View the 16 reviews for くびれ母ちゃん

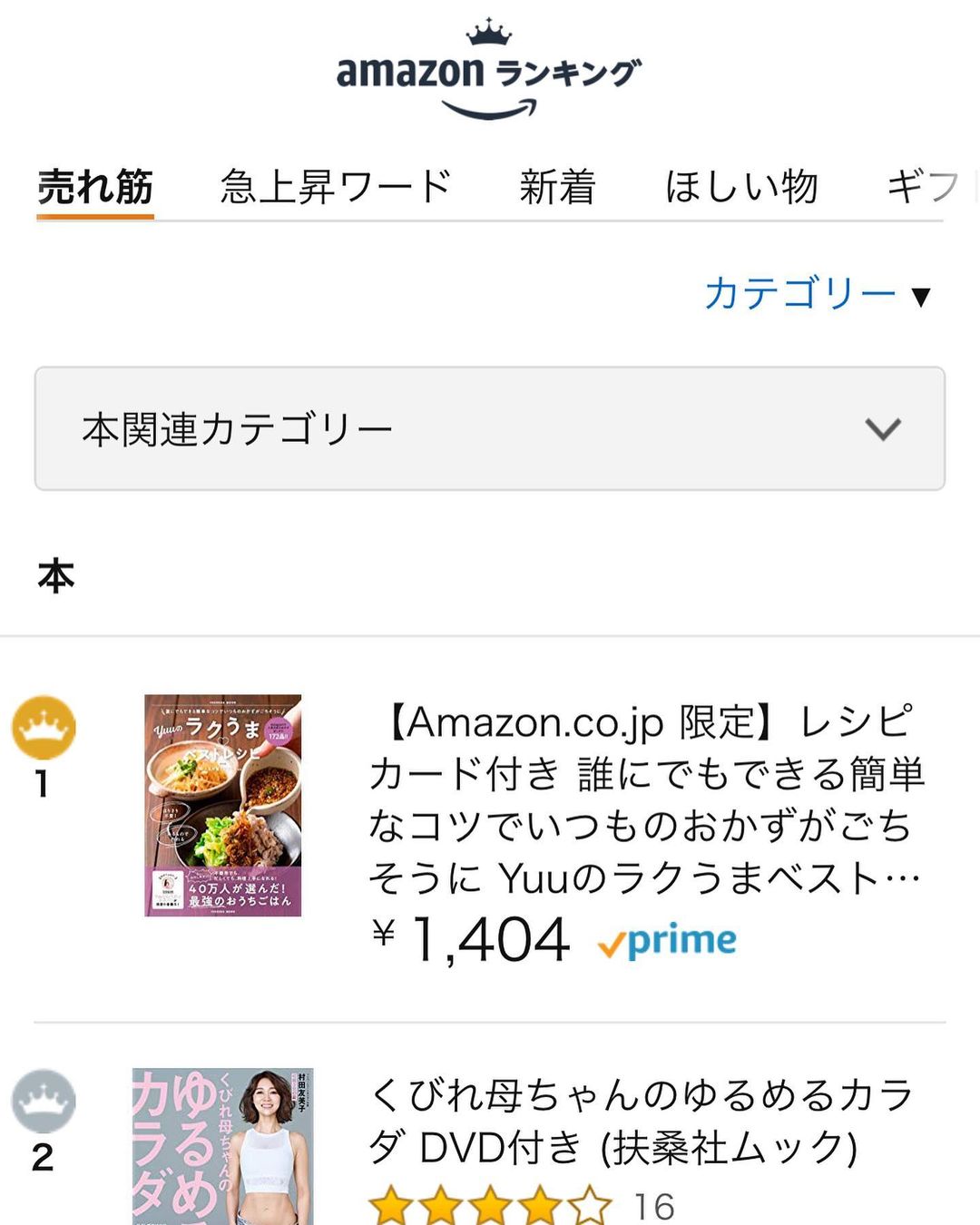click(653, 1207)
